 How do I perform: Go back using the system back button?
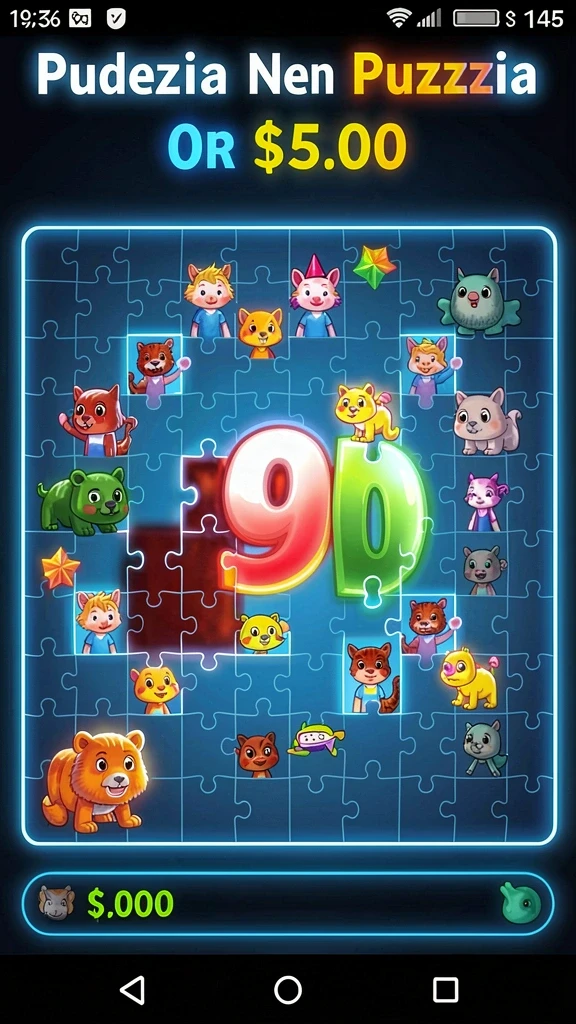point(133,990)
